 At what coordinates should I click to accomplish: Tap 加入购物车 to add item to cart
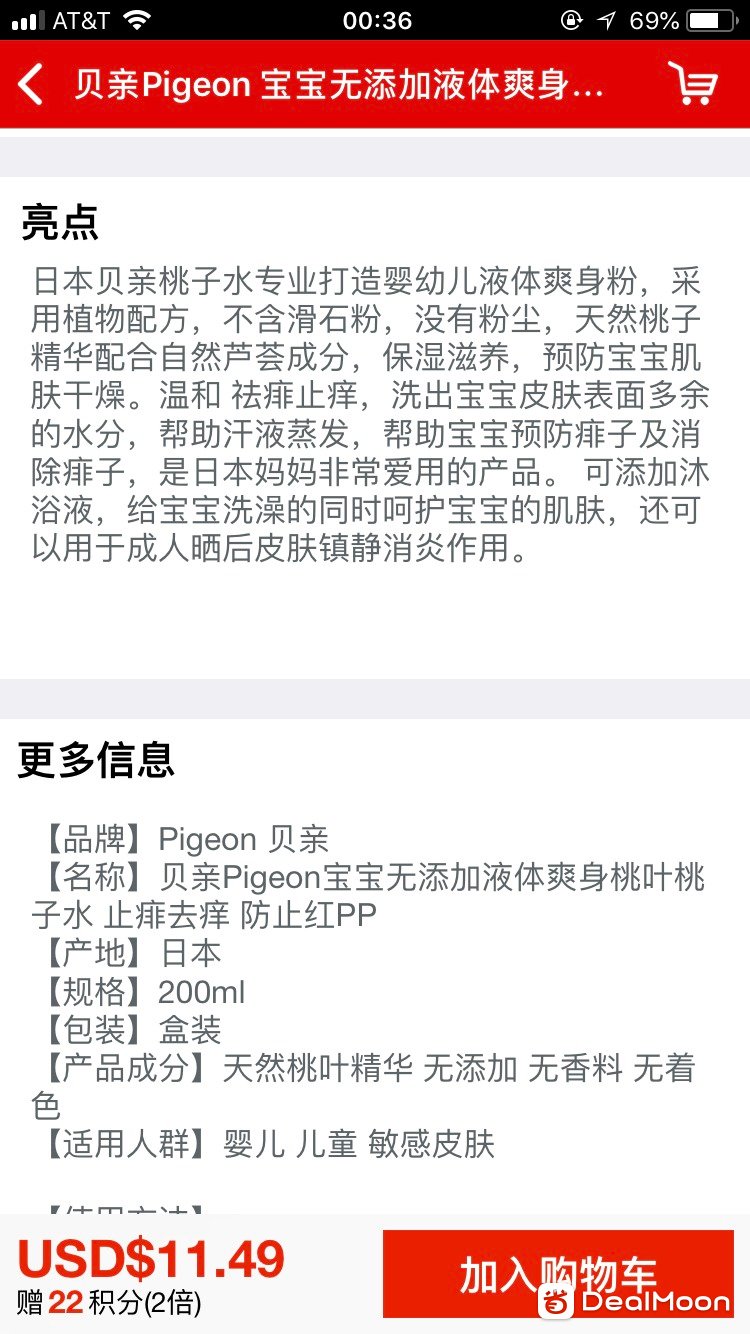tap(558, 1273)
